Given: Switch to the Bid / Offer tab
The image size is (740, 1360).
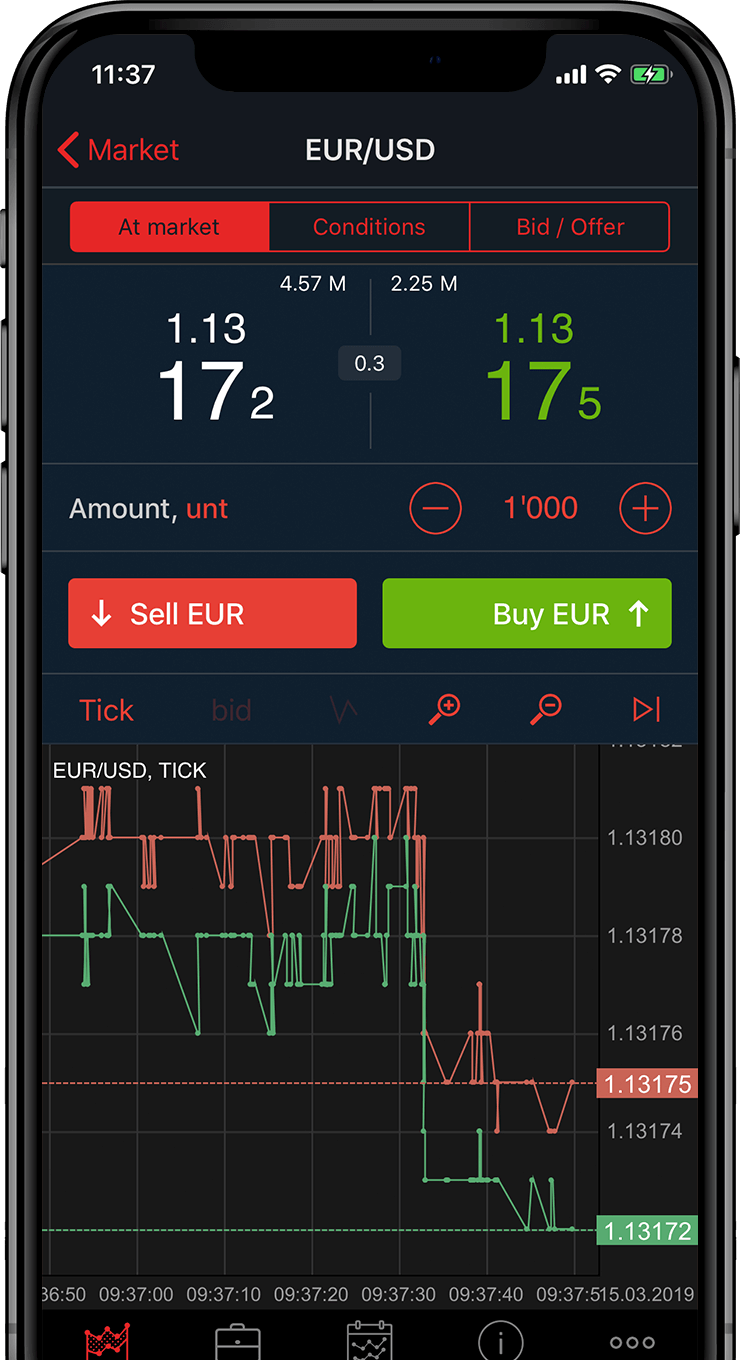Looking at the screenshot, I should (569, 227).
